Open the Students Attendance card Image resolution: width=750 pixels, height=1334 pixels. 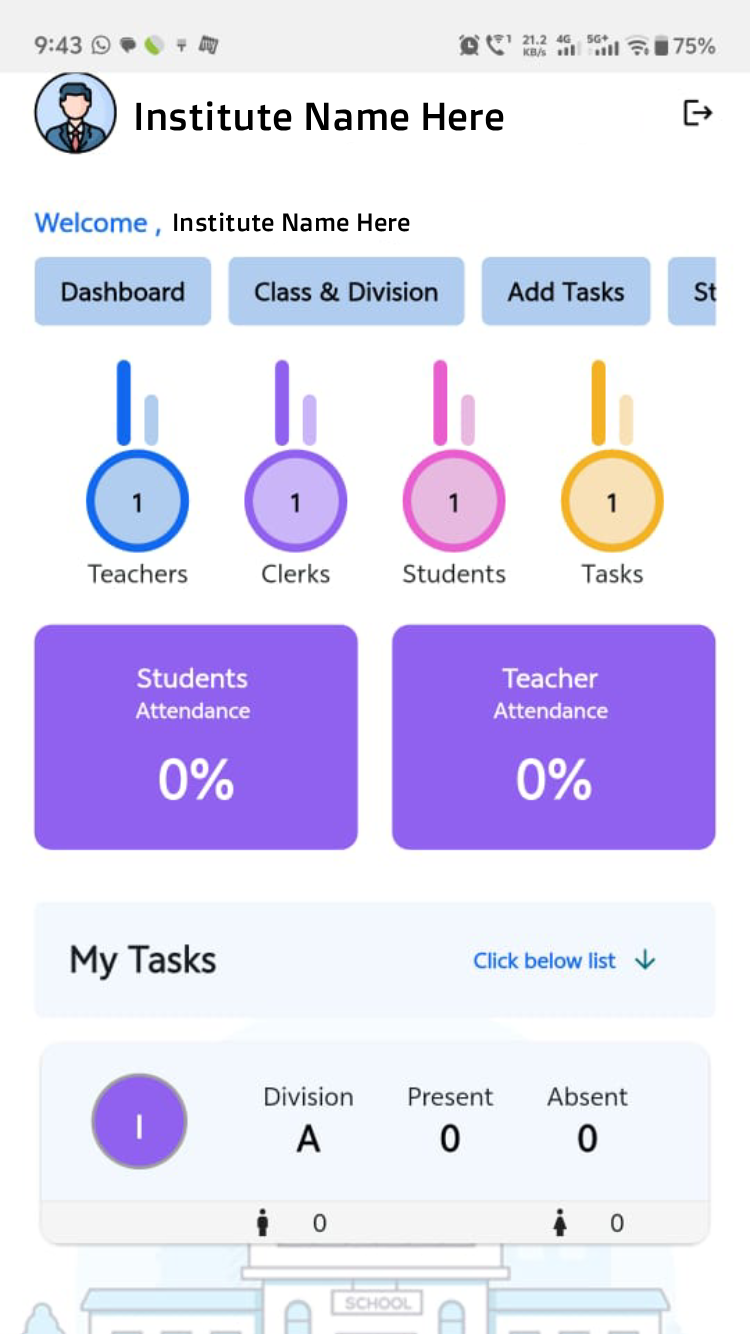(196, 737)
